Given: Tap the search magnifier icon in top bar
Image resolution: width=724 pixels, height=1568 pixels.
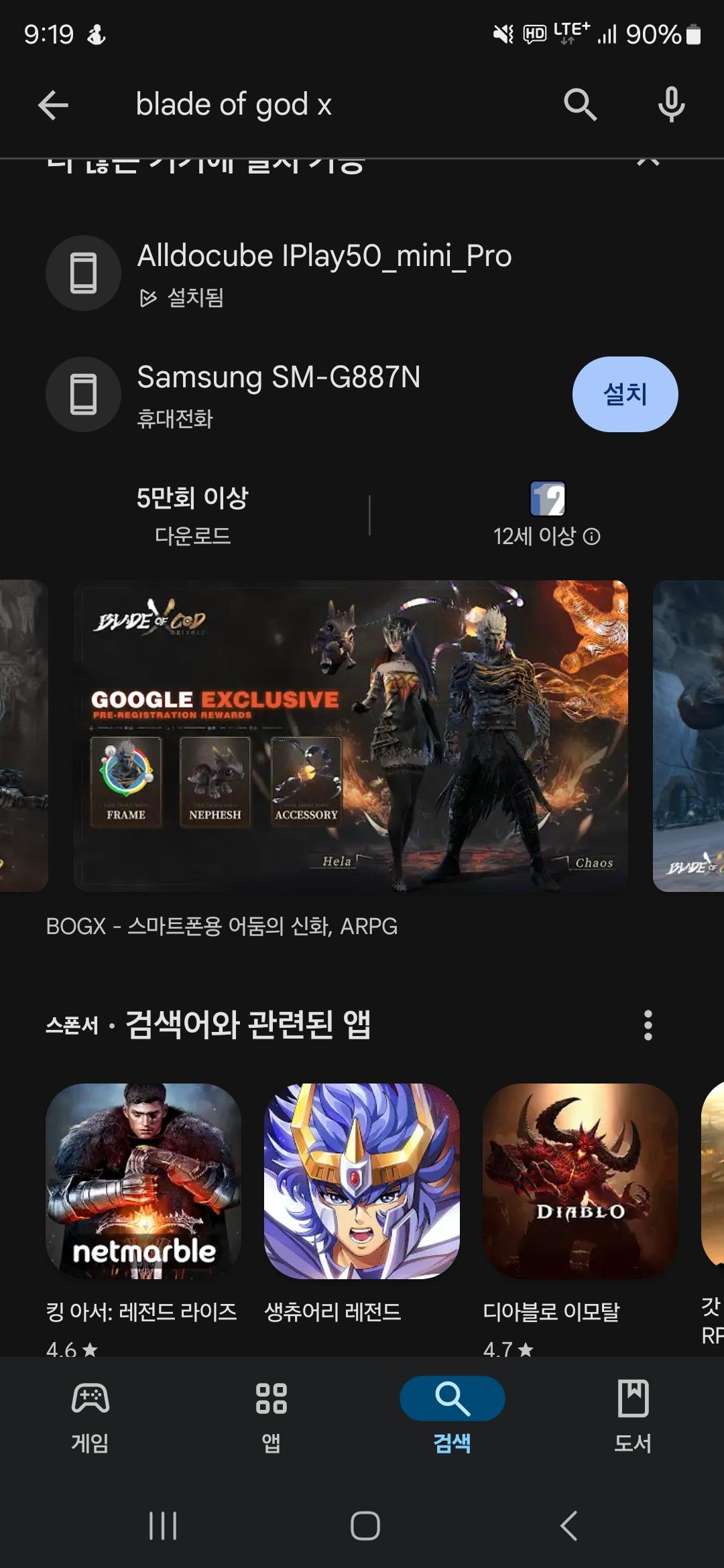Looking at the screenshot, I should (x=580, y=105).
